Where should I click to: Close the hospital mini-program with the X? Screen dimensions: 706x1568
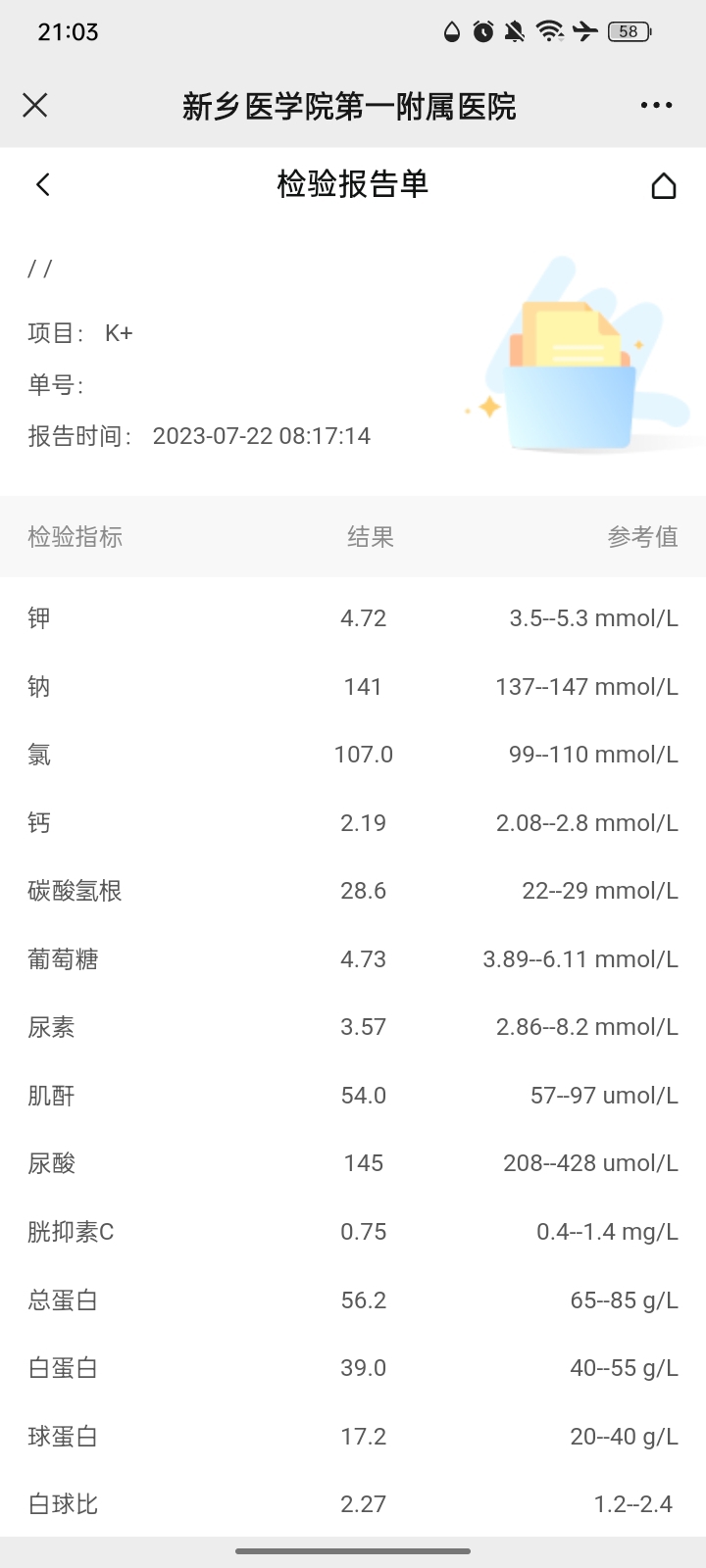pos(35,105)
